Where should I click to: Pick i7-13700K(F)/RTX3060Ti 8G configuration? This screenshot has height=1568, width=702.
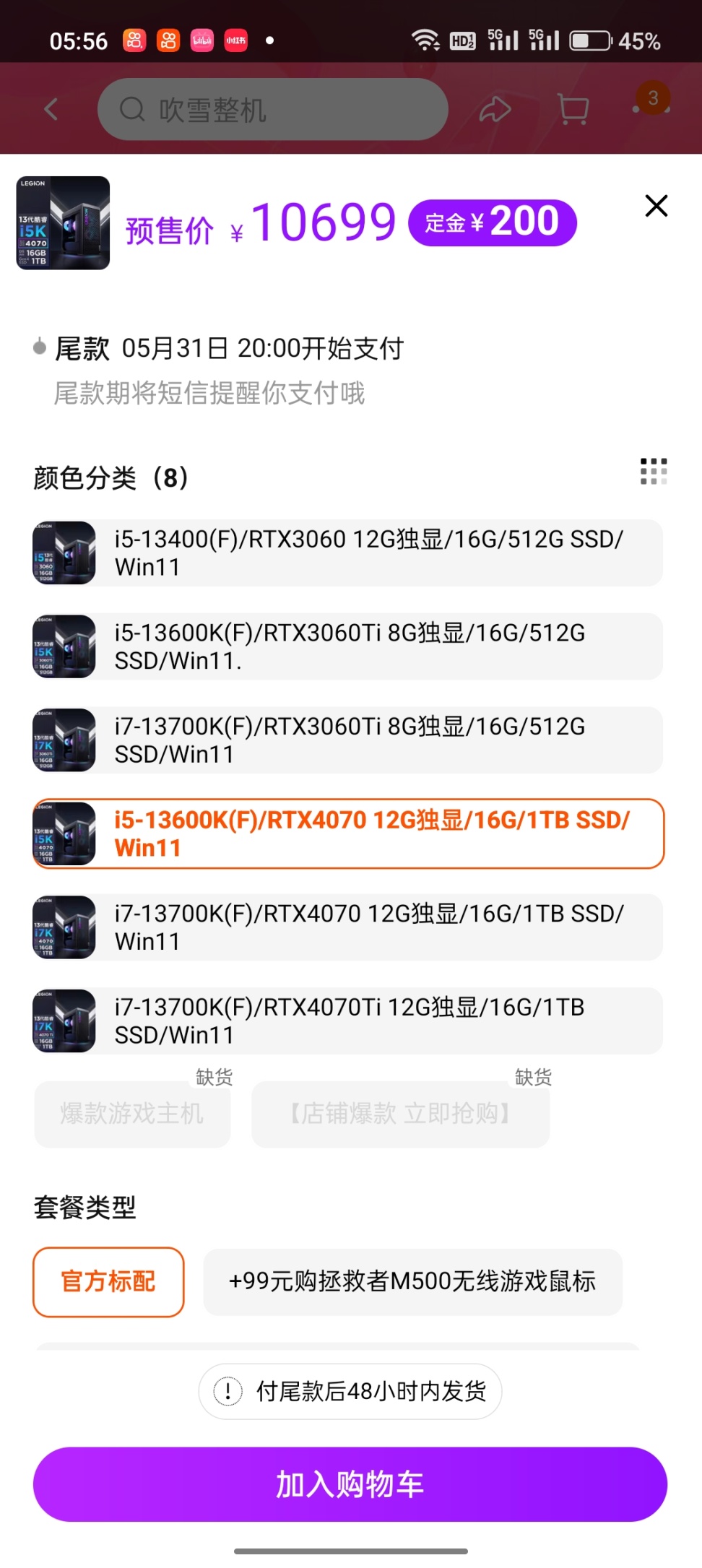347,740
